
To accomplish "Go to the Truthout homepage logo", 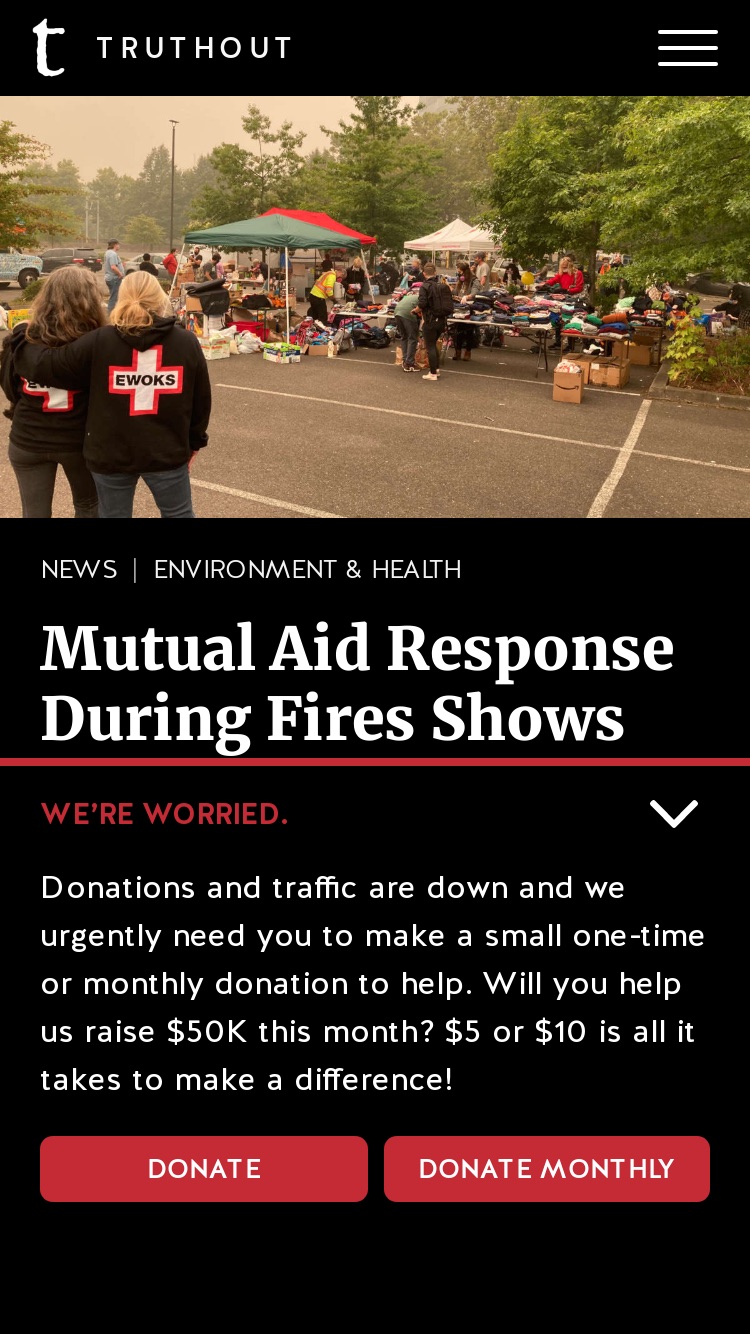I will pyautogui.click(x=161, y=48).
